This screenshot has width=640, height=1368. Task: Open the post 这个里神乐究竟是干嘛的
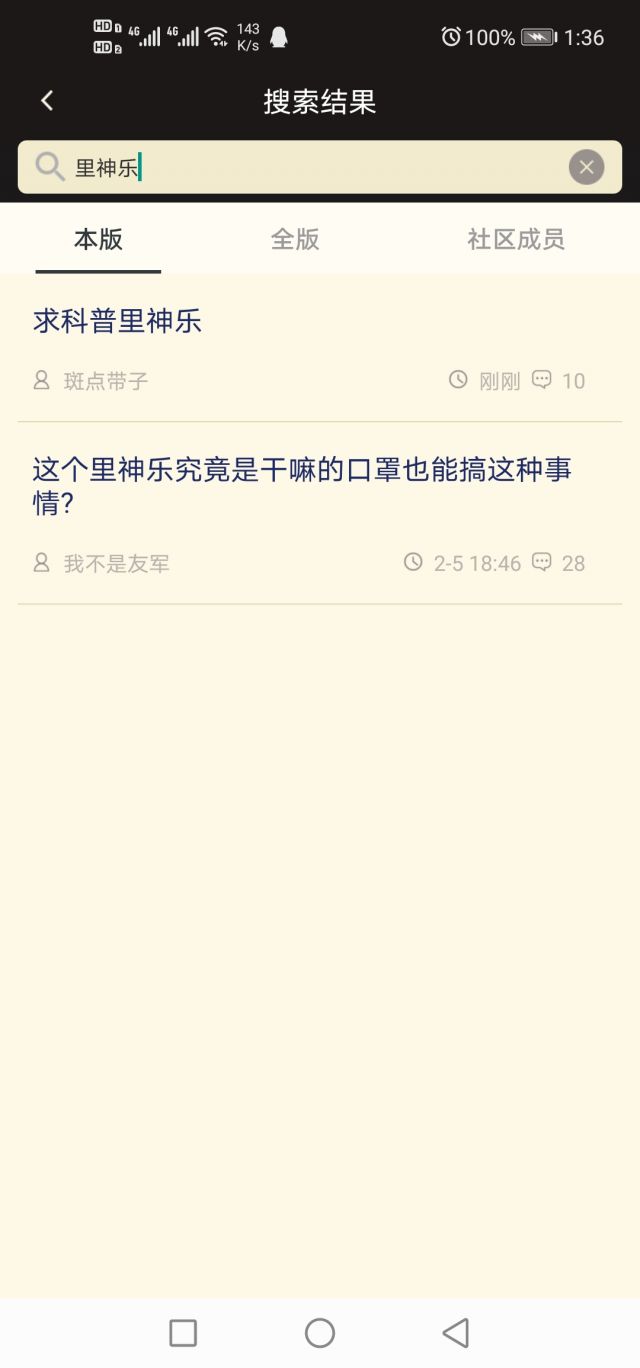pos(301,486)
